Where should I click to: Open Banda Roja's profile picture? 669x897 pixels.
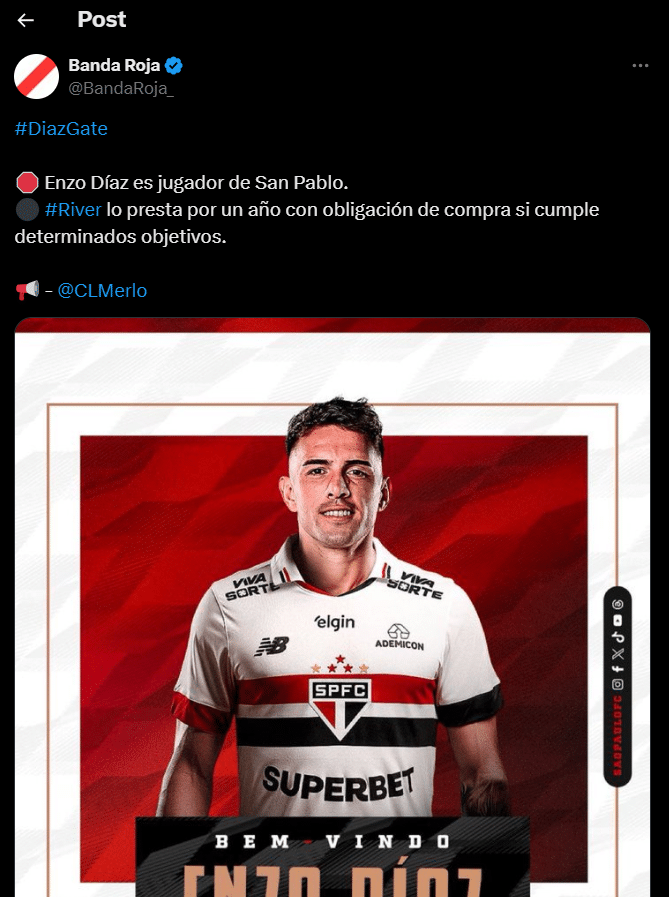coord(36,76)
